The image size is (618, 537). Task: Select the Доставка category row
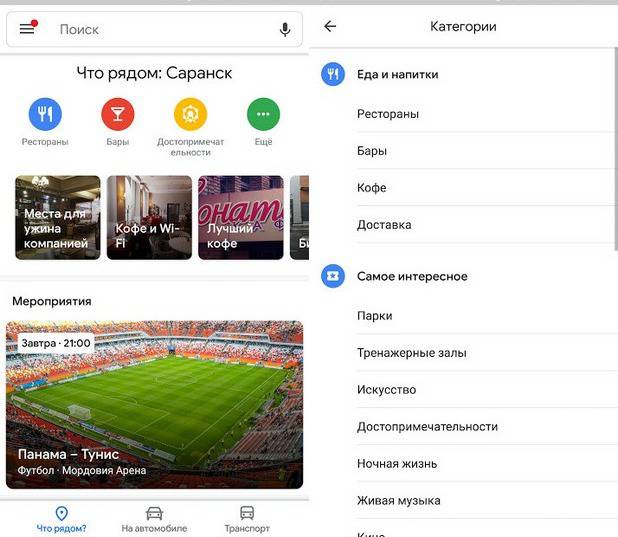(x=384, y=225)
